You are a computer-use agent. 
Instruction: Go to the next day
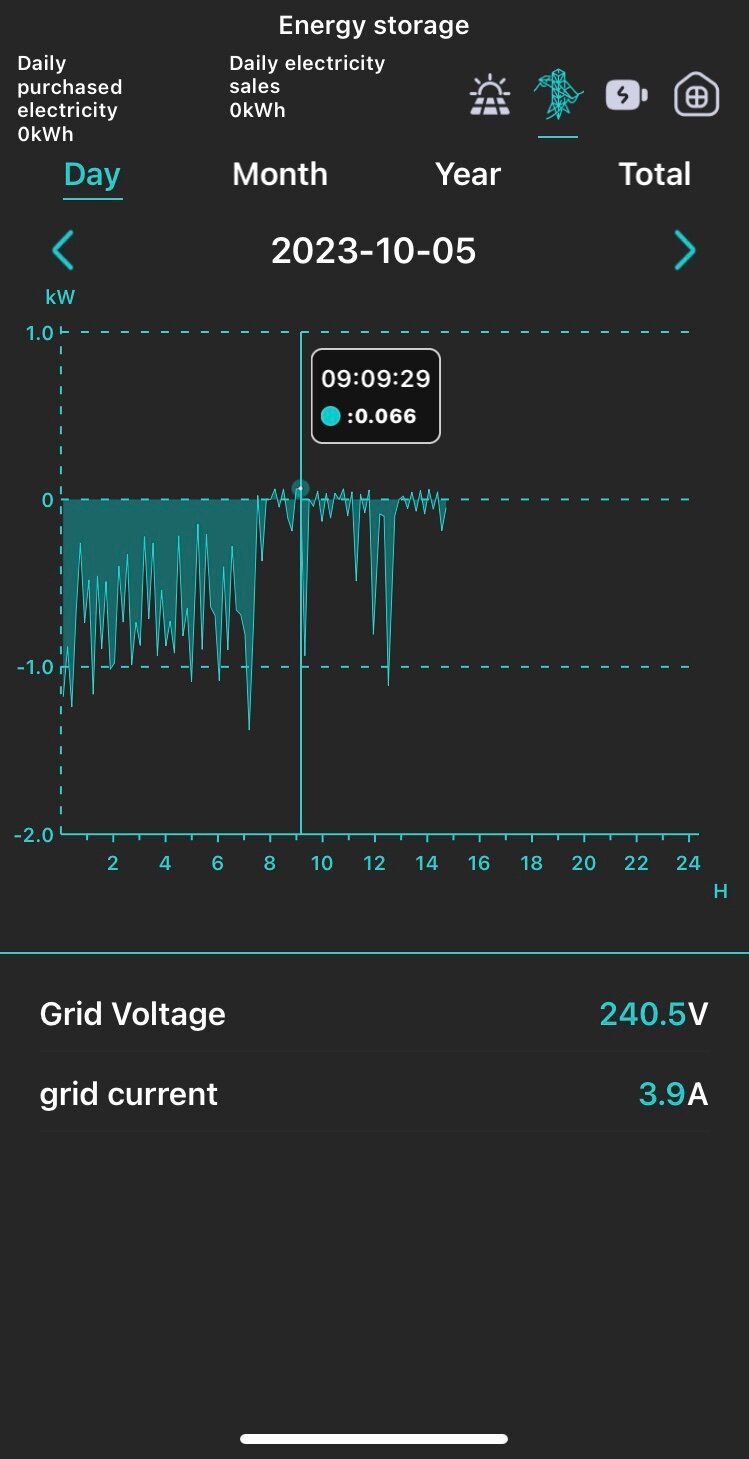tap(685, 250)
